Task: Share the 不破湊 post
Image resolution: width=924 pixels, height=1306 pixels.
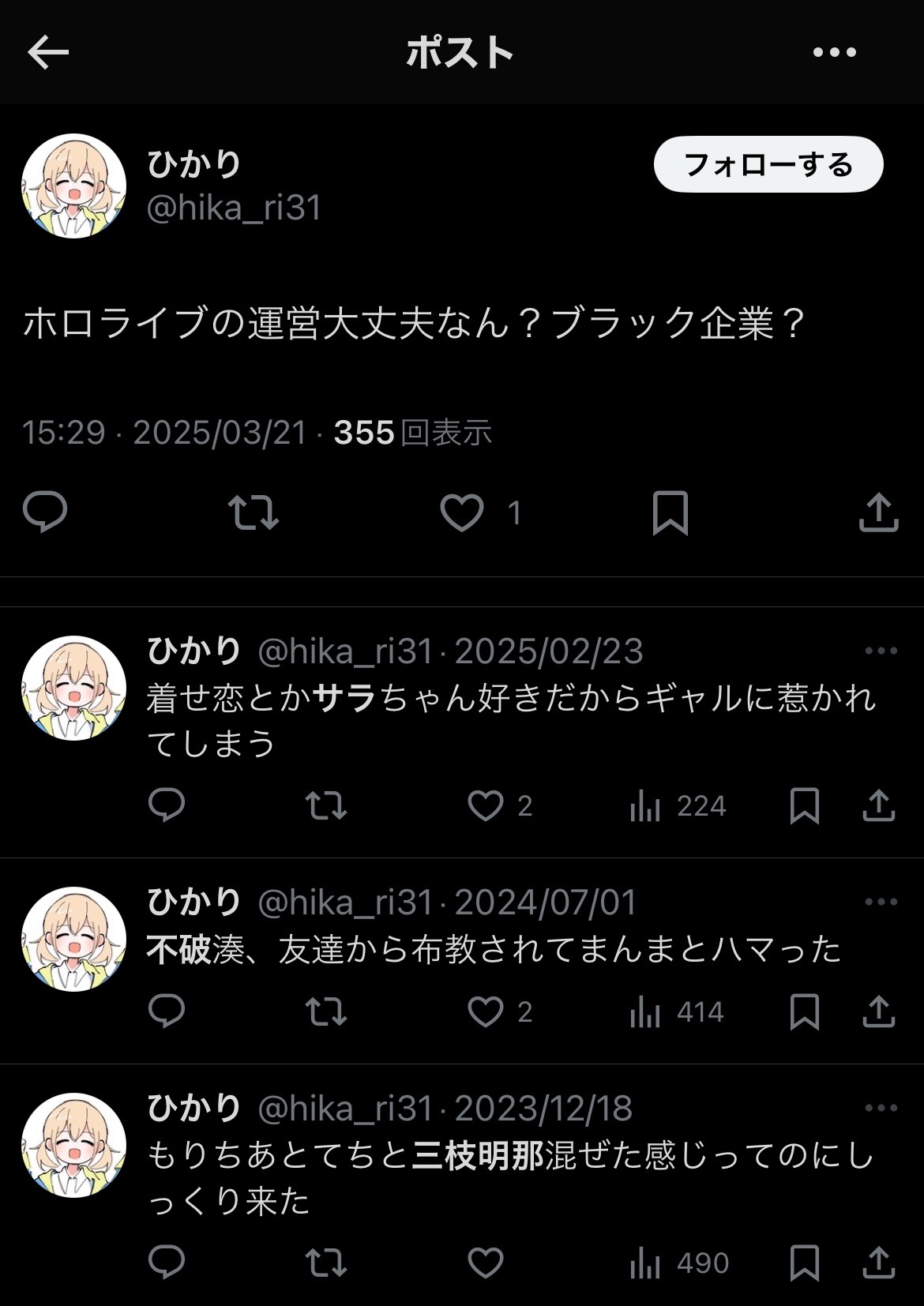Action: (x=878, y=1011)
